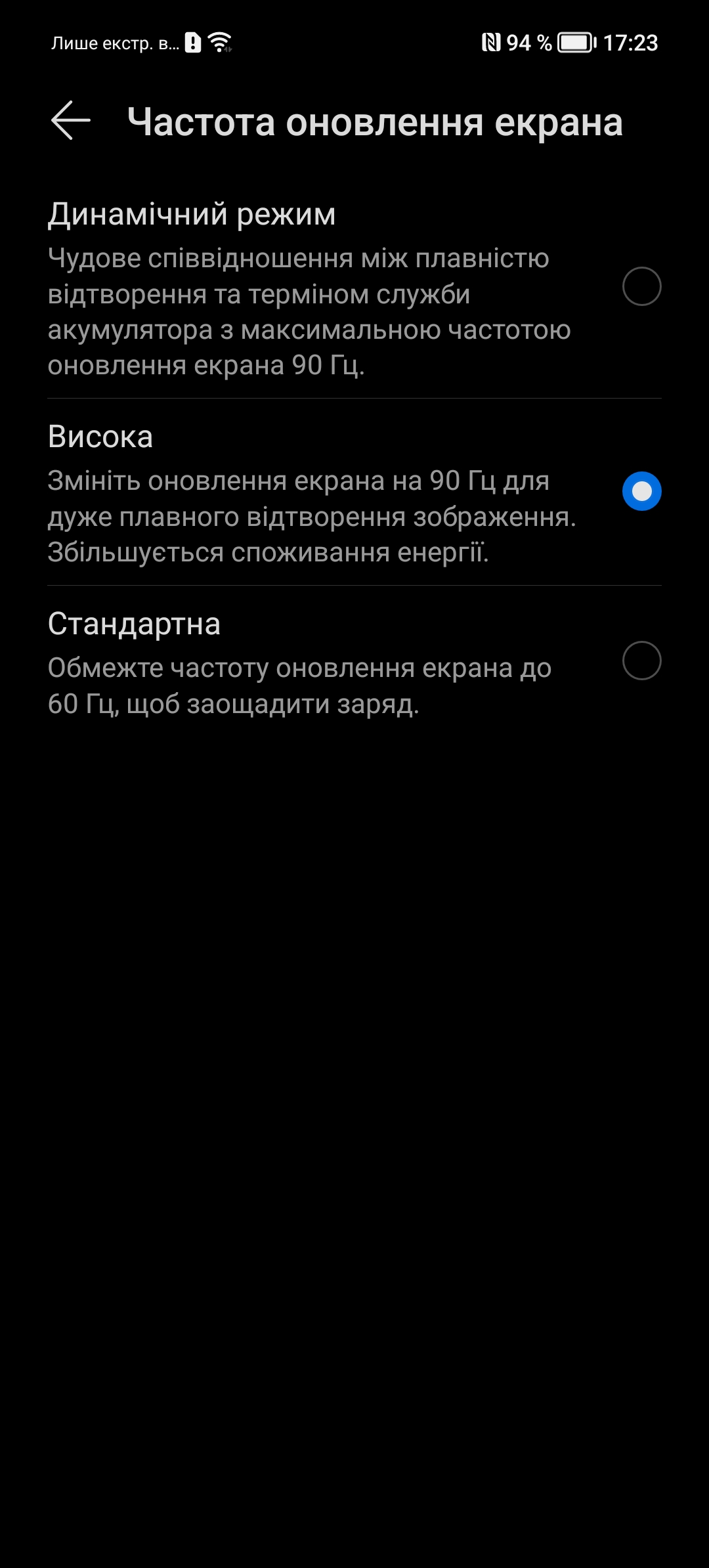Choose the Висока 90 Гц option
709x1568 pixels.
(x=354, y=492)
